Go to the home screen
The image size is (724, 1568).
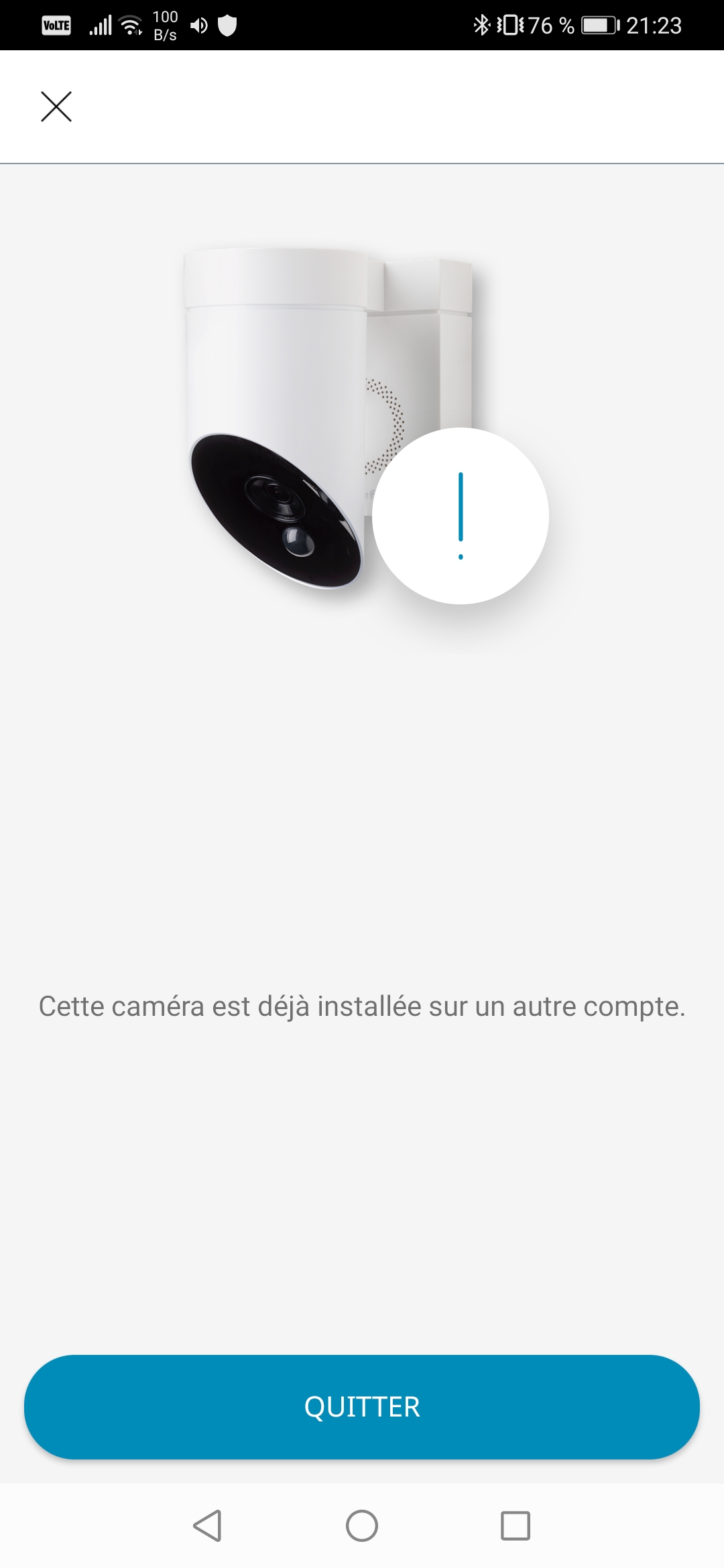pos(362,1526)
